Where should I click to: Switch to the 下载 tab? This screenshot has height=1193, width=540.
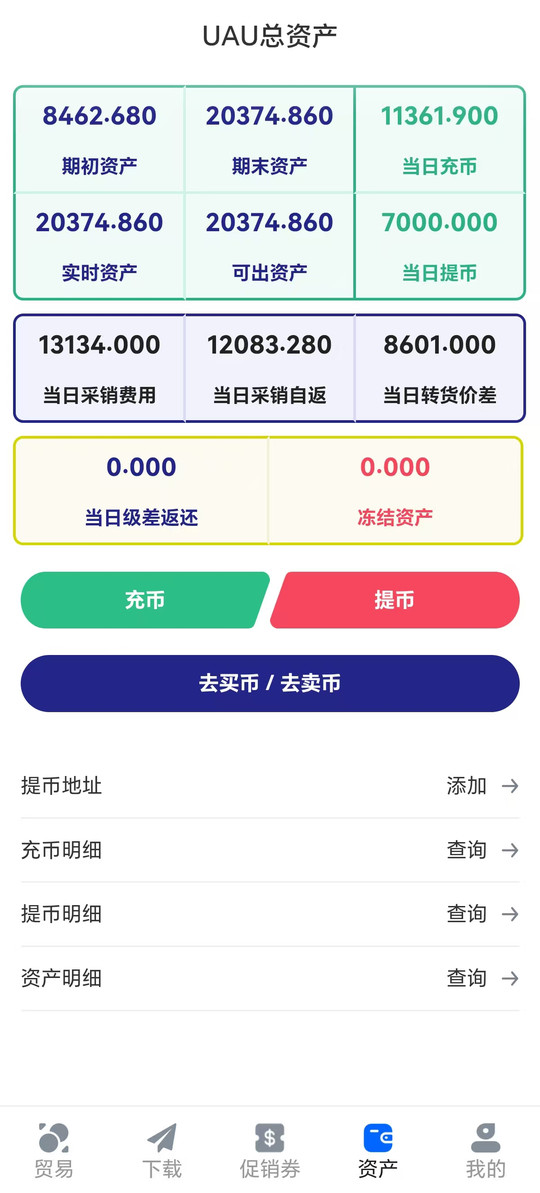point(162,1150)
